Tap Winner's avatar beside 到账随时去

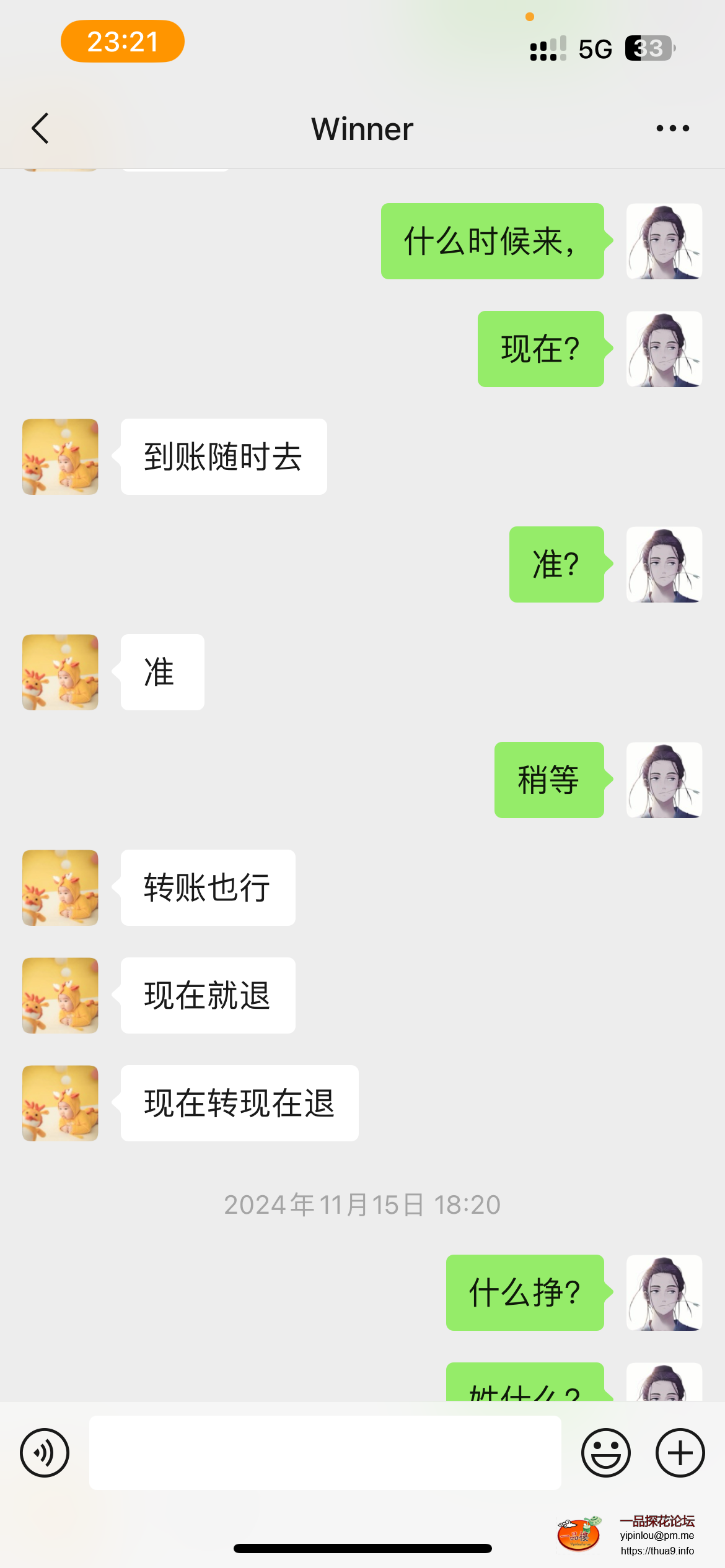60,457
